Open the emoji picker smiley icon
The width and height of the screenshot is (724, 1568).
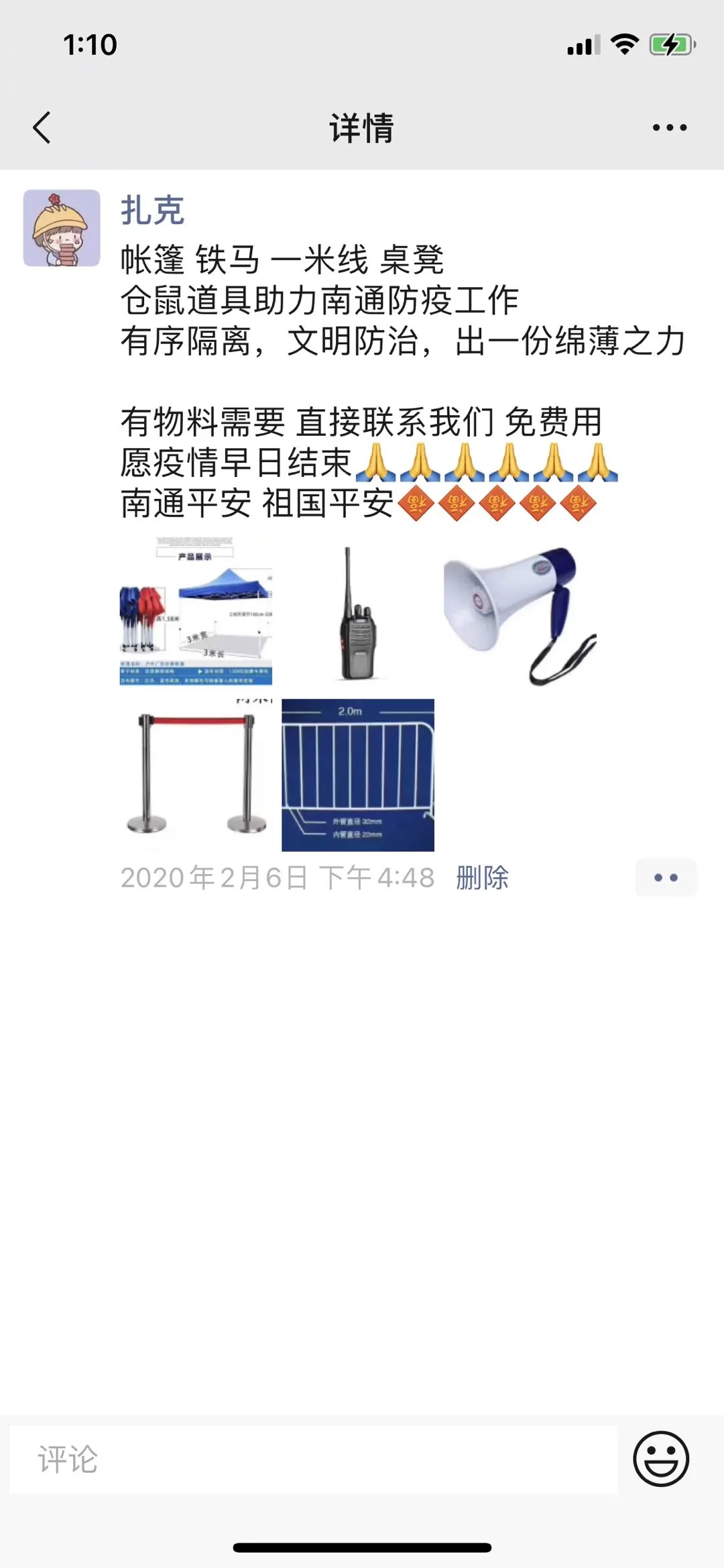tap(660, 1459)
